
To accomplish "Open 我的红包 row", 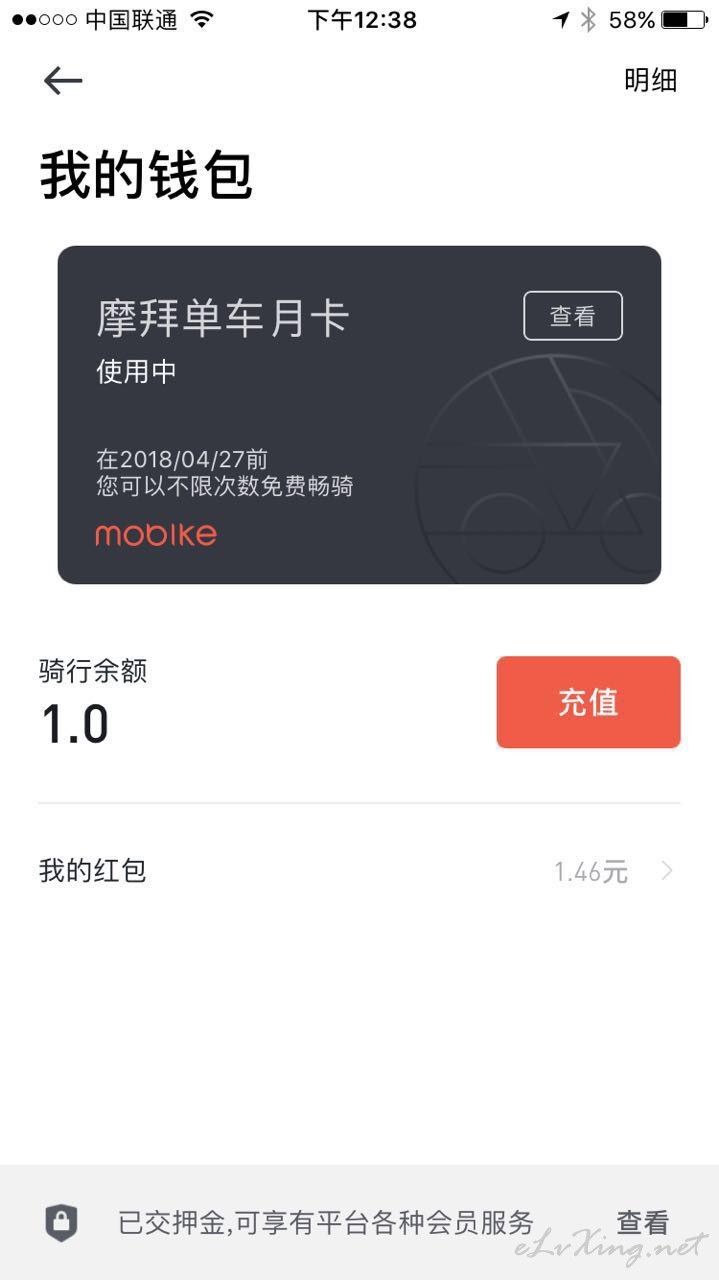I will point(359,871).
